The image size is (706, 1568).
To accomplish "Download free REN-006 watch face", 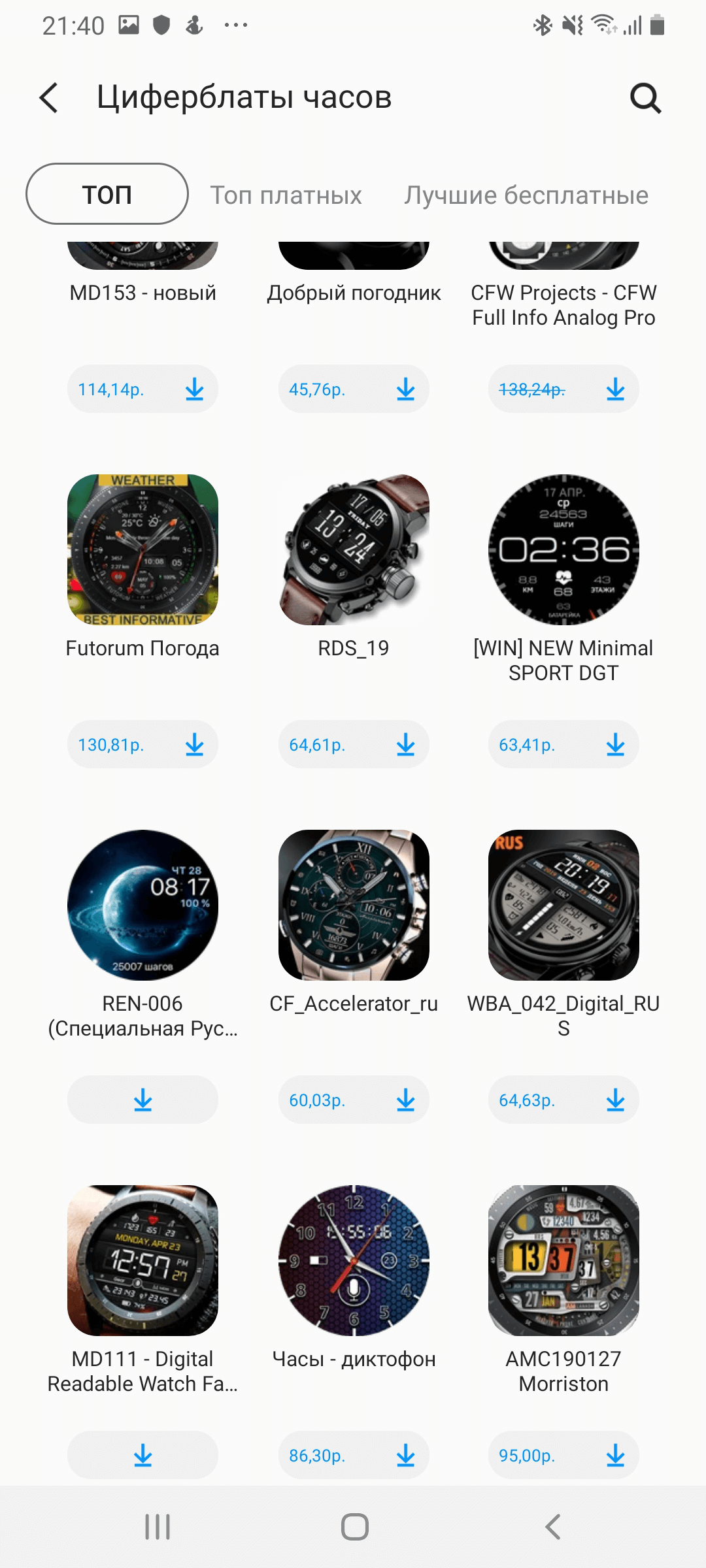I will [143, 1100].
